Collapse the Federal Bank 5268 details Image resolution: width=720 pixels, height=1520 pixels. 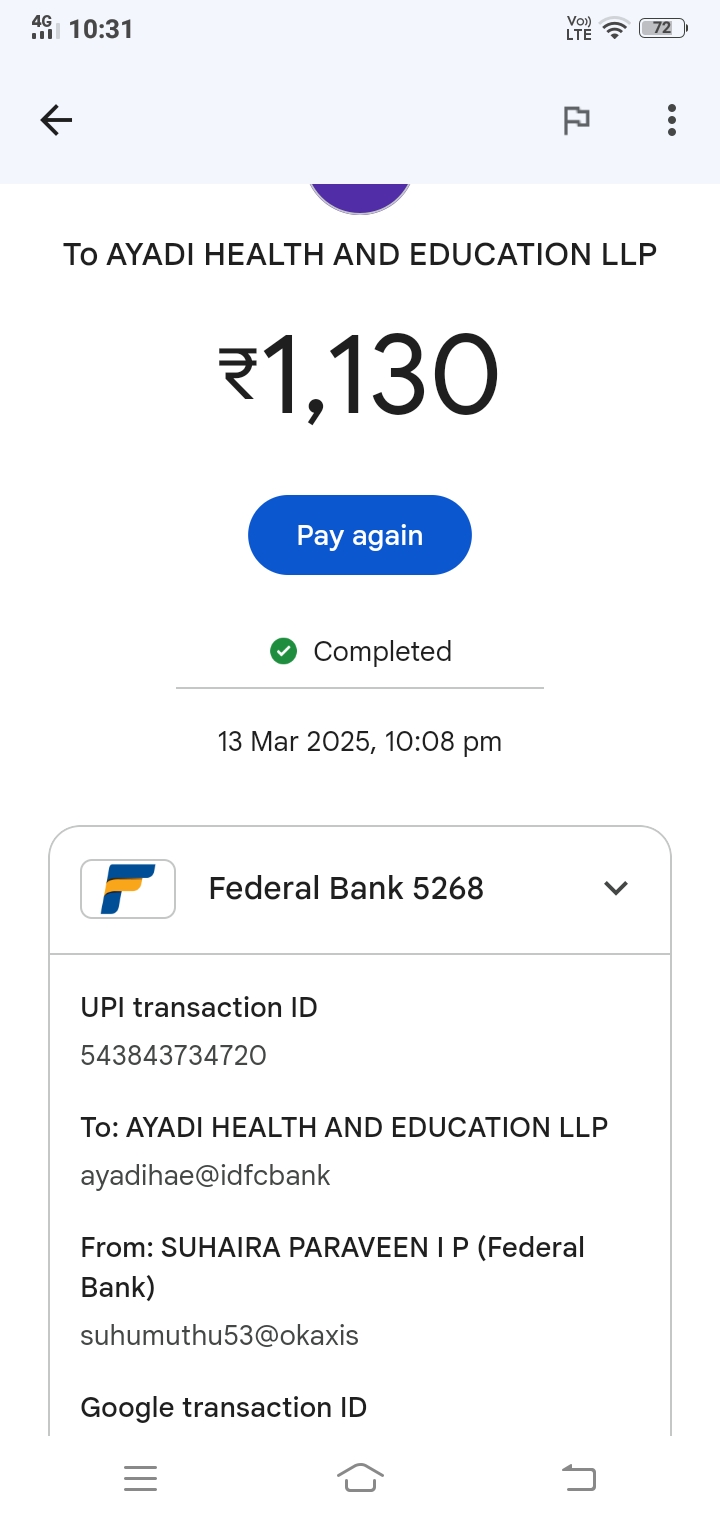click(x=616, y=888)
